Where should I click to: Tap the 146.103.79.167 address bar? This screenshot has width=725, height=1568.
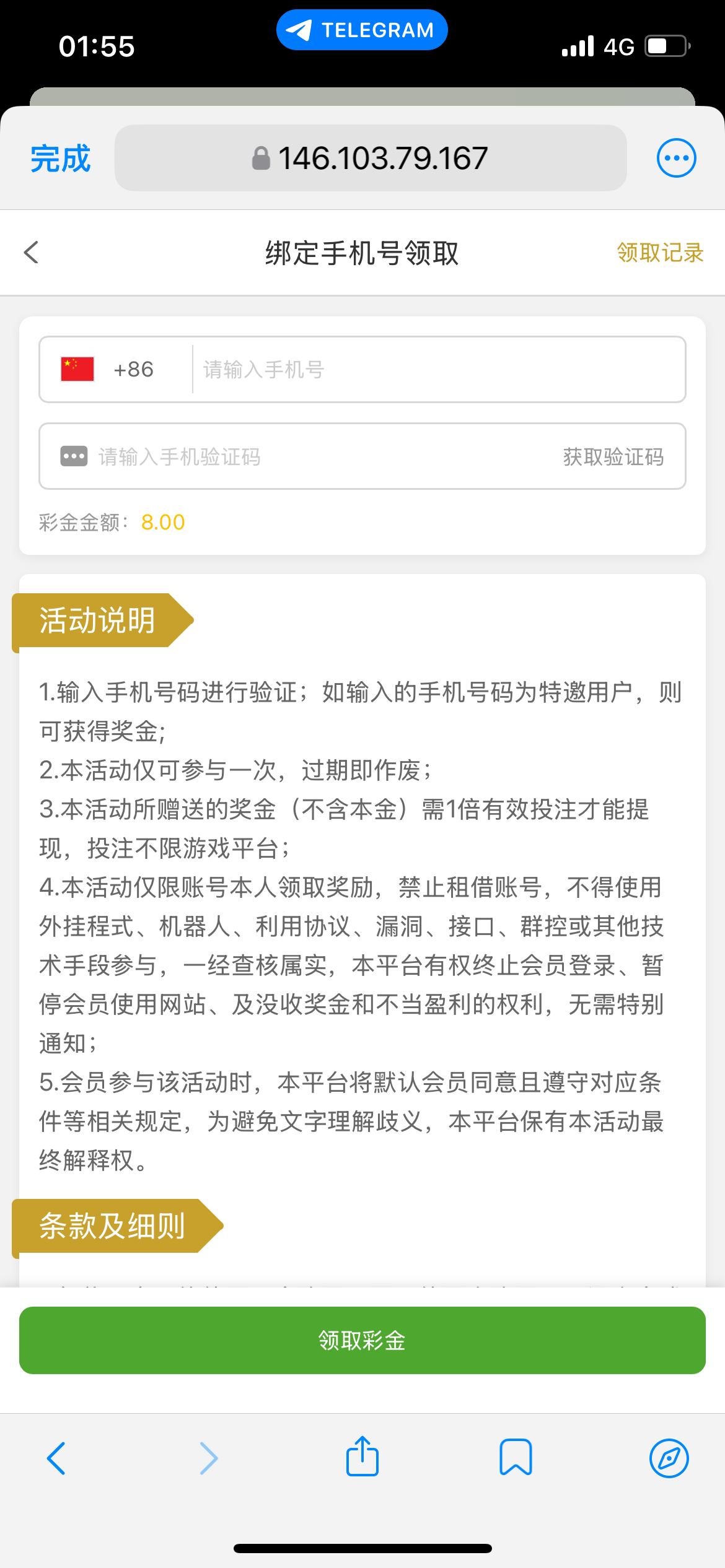pyautogui.click(x=371, y=159)
